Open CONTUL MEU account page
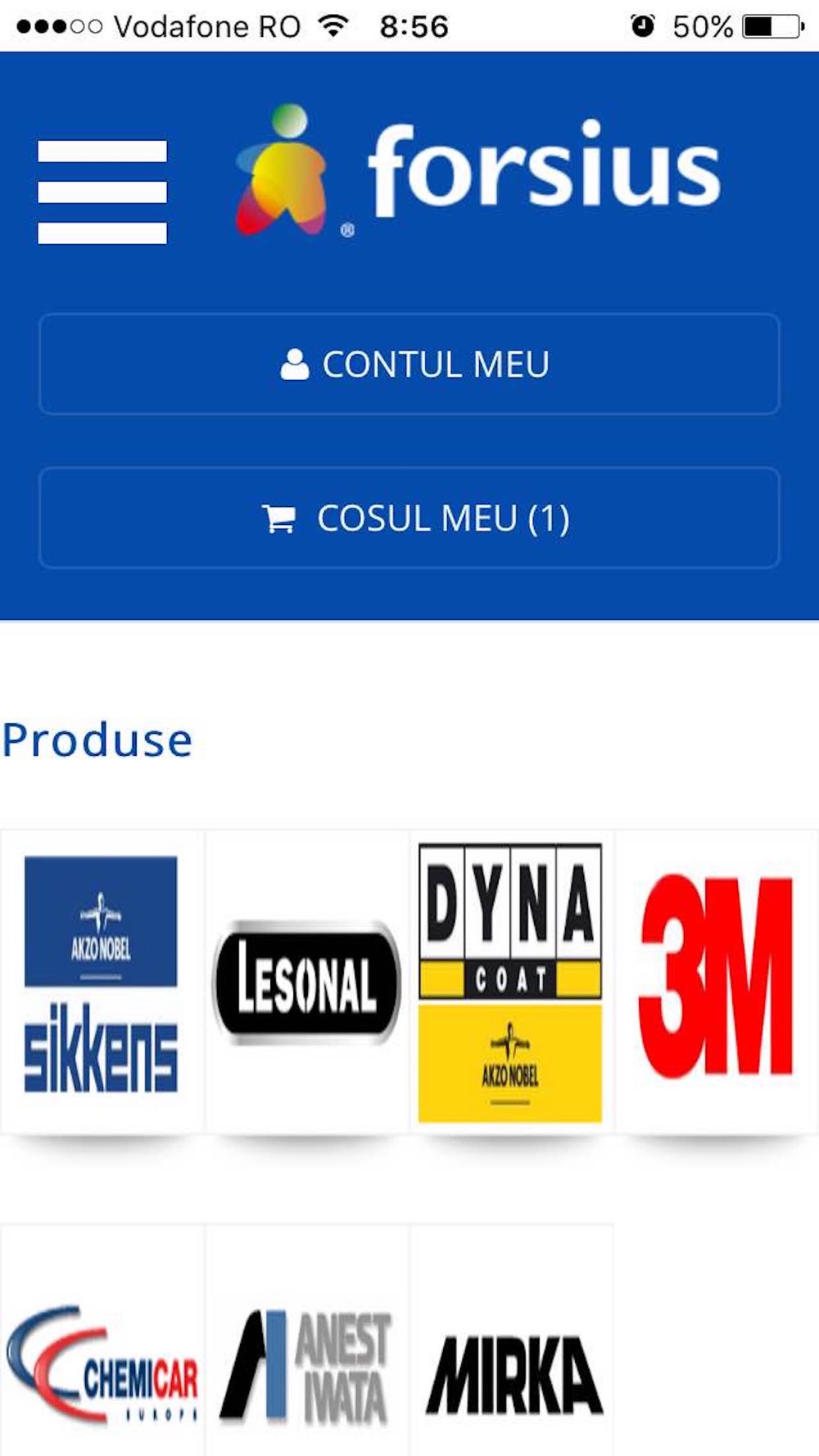Viewport: 819px width, 1456px height. click(x=409, y=364)
